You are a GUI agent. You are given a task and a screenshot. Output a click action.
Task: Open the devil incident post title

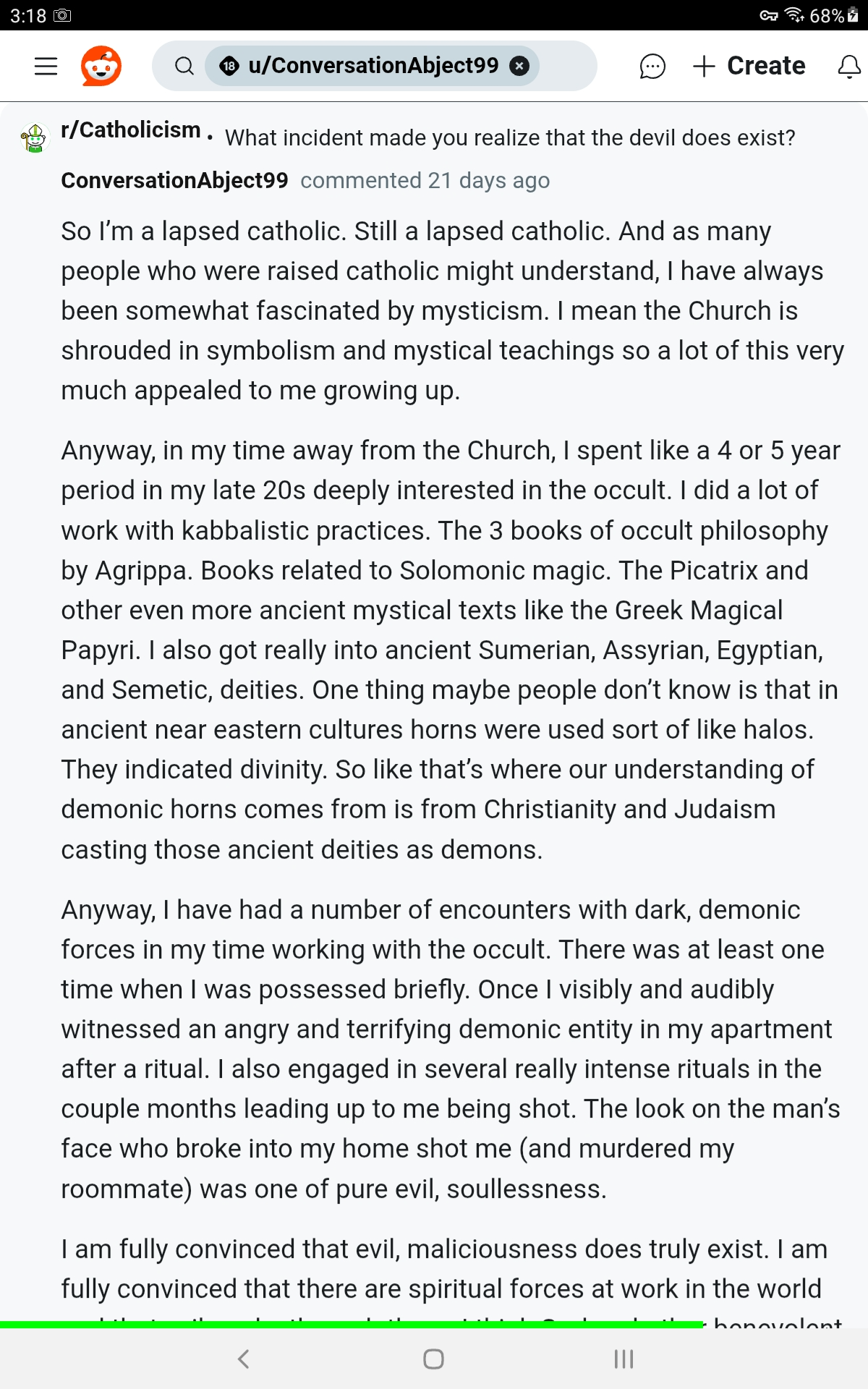pyautogui.click(x=510, y=137)
